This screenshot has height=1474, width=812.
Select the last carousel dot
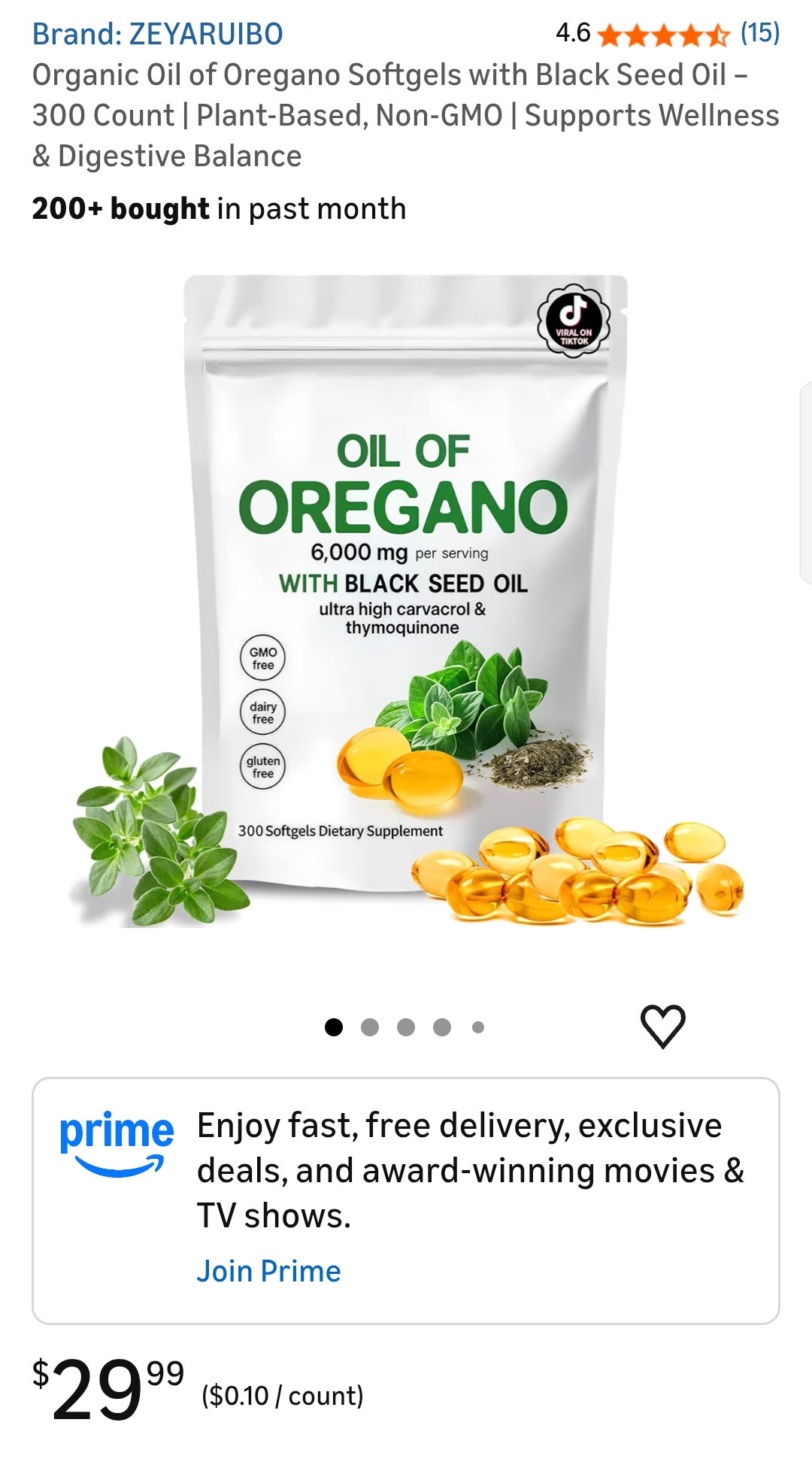[x=477, y=1025]
